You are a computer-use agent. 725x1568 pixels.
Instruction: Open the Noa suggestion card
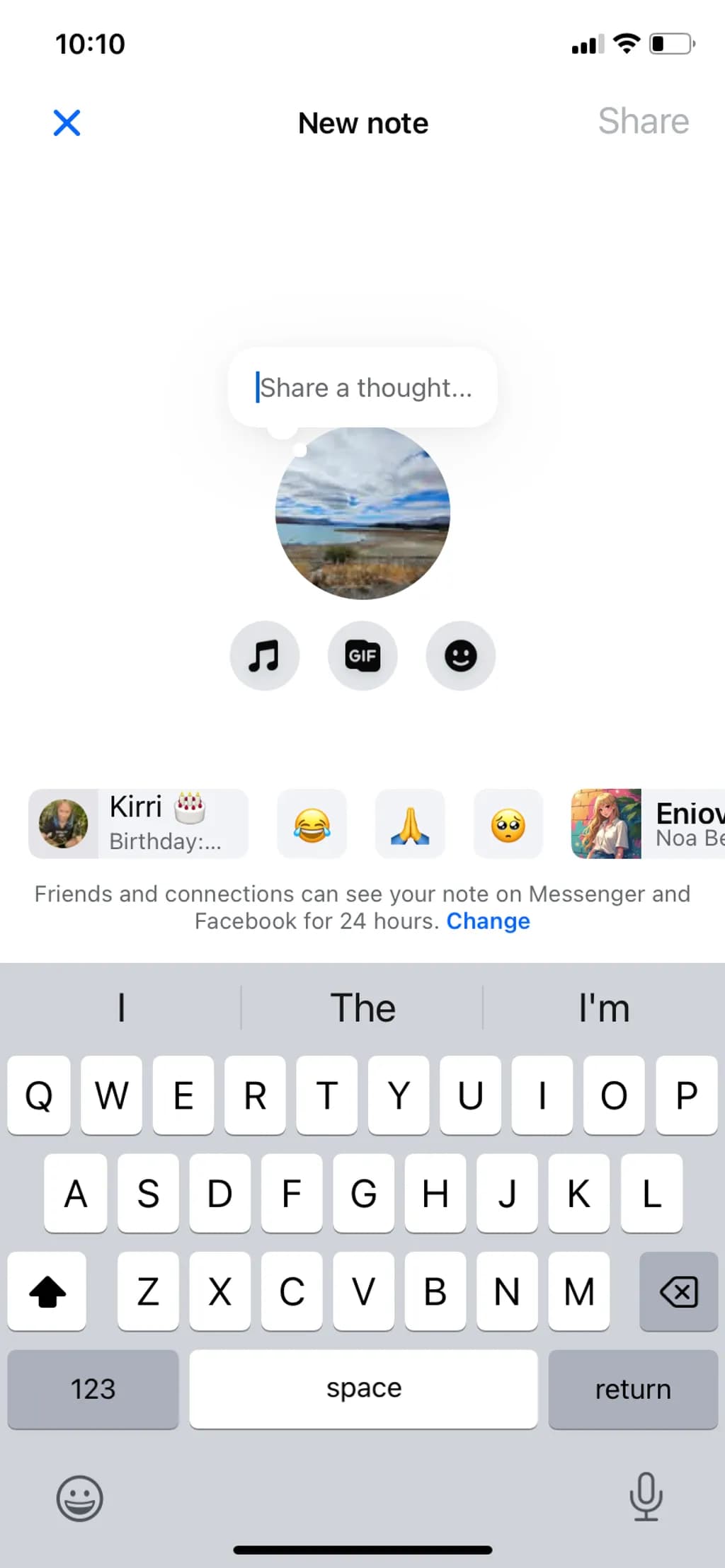(x=648, y=824)
